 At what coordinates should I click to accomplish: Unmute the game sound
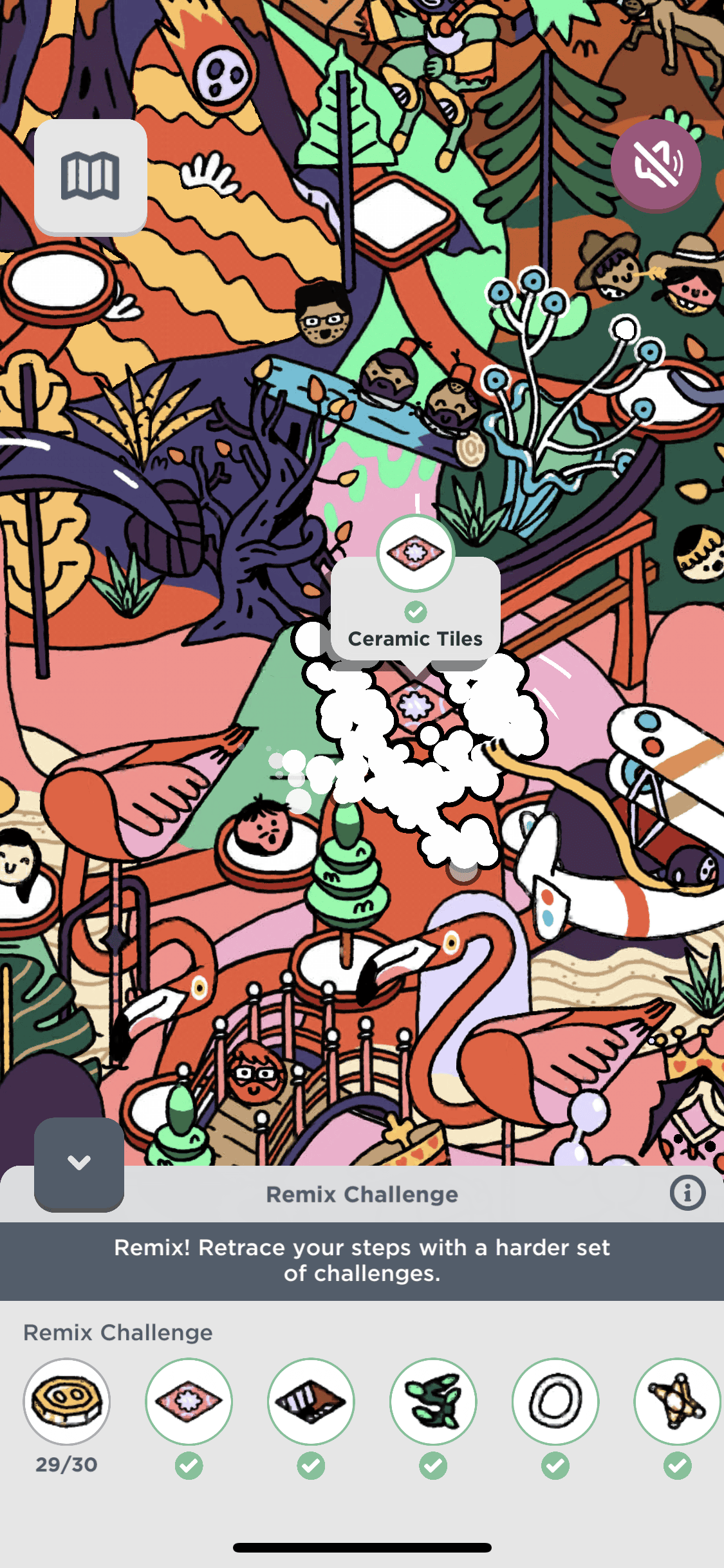(x=656, y=163)
